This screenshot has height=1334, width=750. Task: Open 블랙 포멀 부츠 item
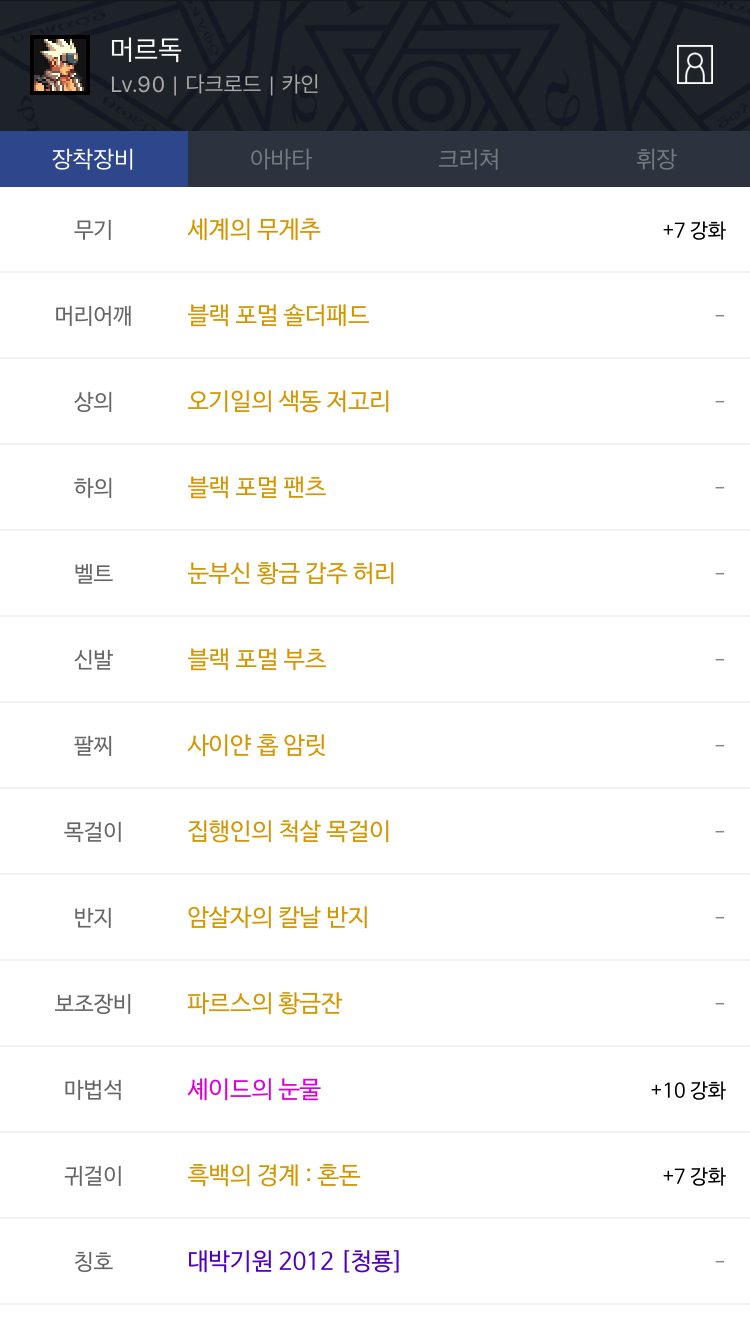[x=257, y=659]
